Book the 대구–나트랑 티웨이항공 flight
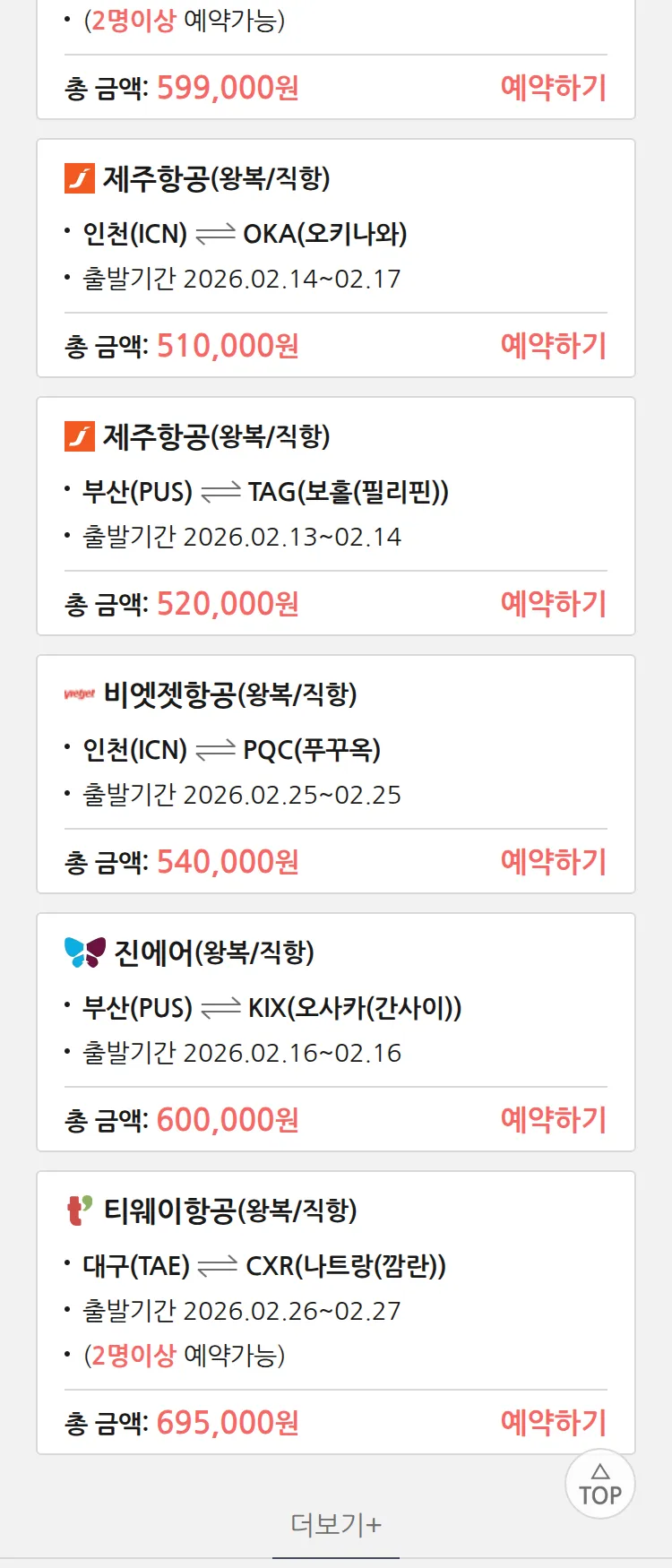Screen dimensions: 672x1568 click(x=553, y=1423)
